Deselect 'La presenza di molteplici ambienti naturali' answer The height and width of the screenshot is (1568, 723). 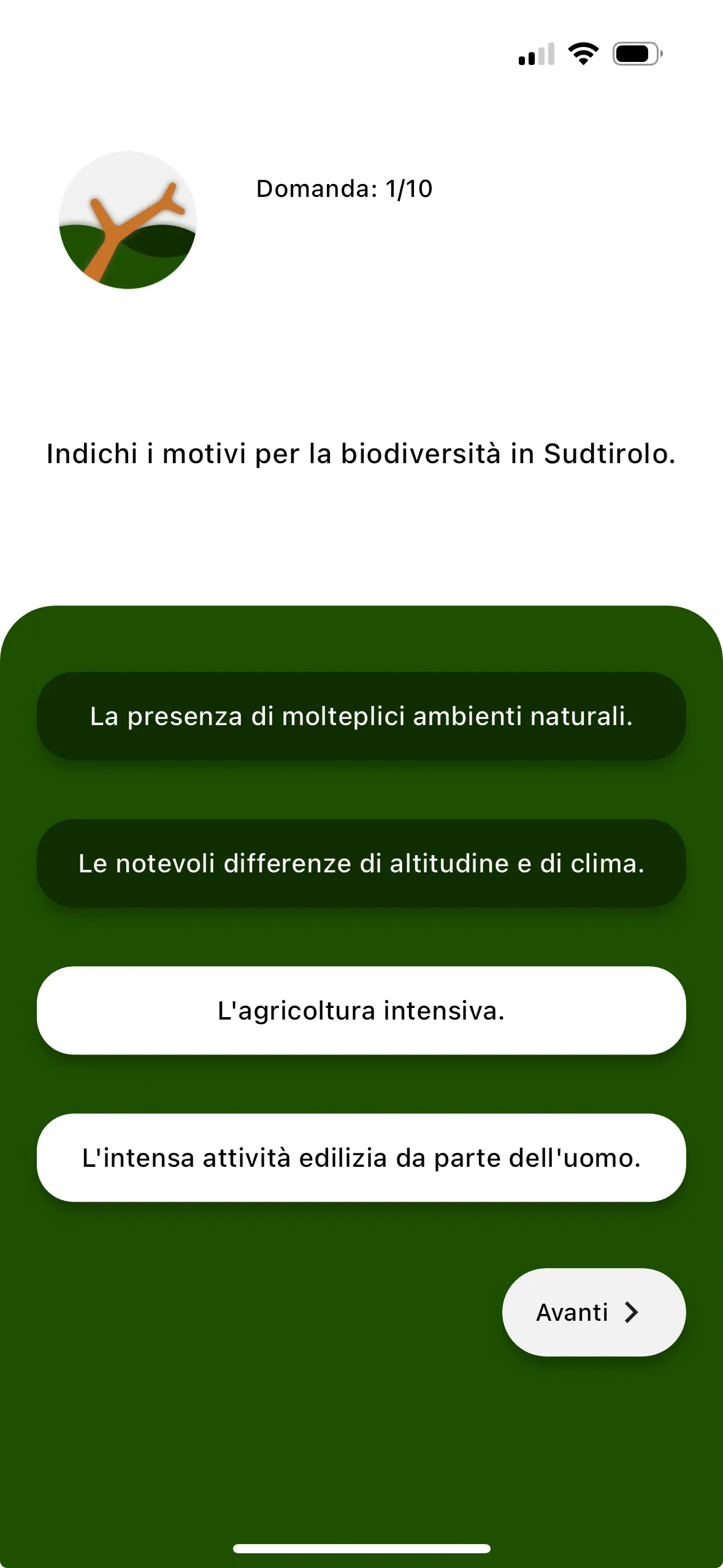pos(361,716)
